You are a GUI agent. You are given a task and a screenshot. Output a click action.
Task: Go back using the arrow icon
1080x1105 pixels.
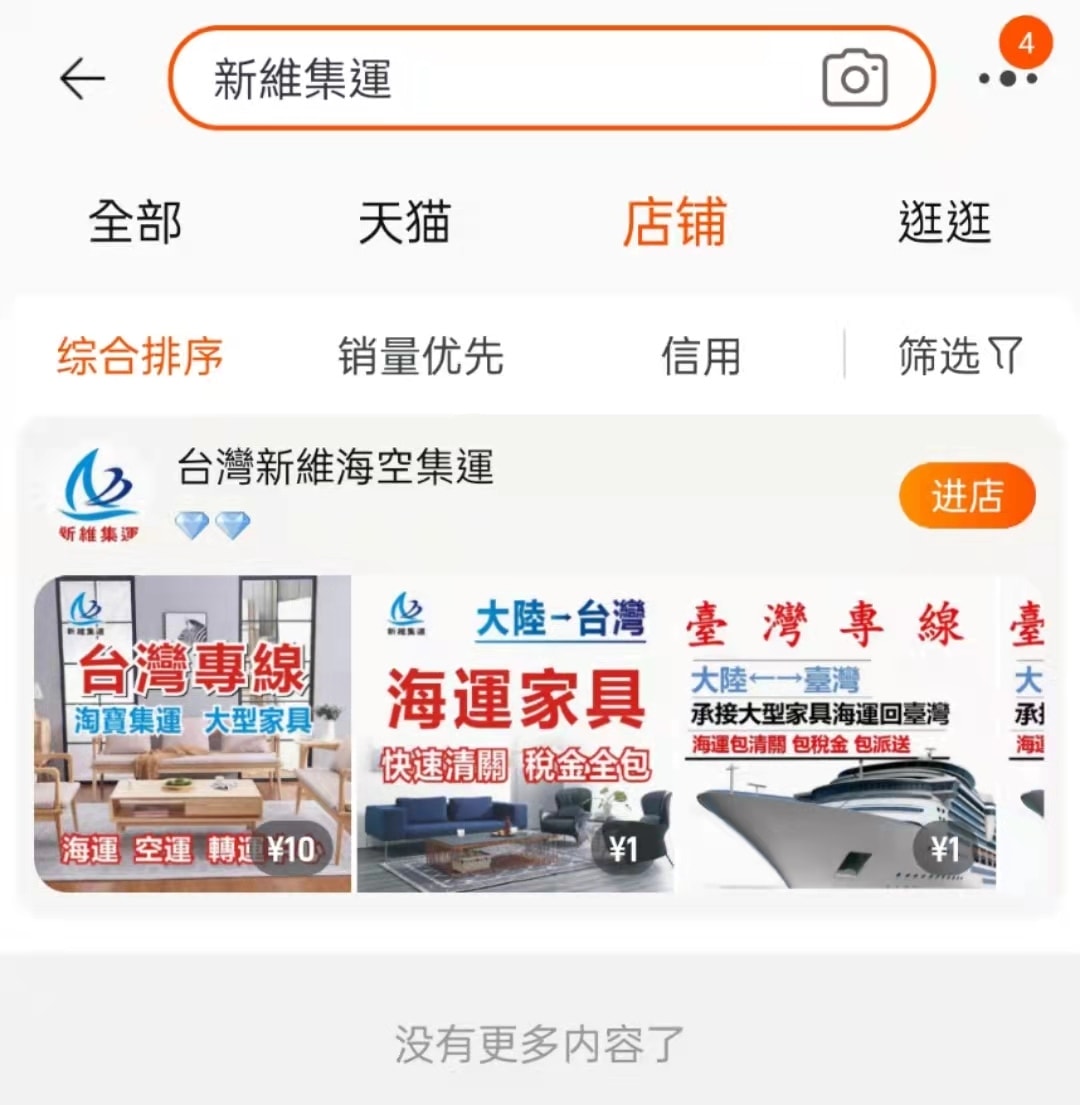pyautogui.click(x=83, y=79)
